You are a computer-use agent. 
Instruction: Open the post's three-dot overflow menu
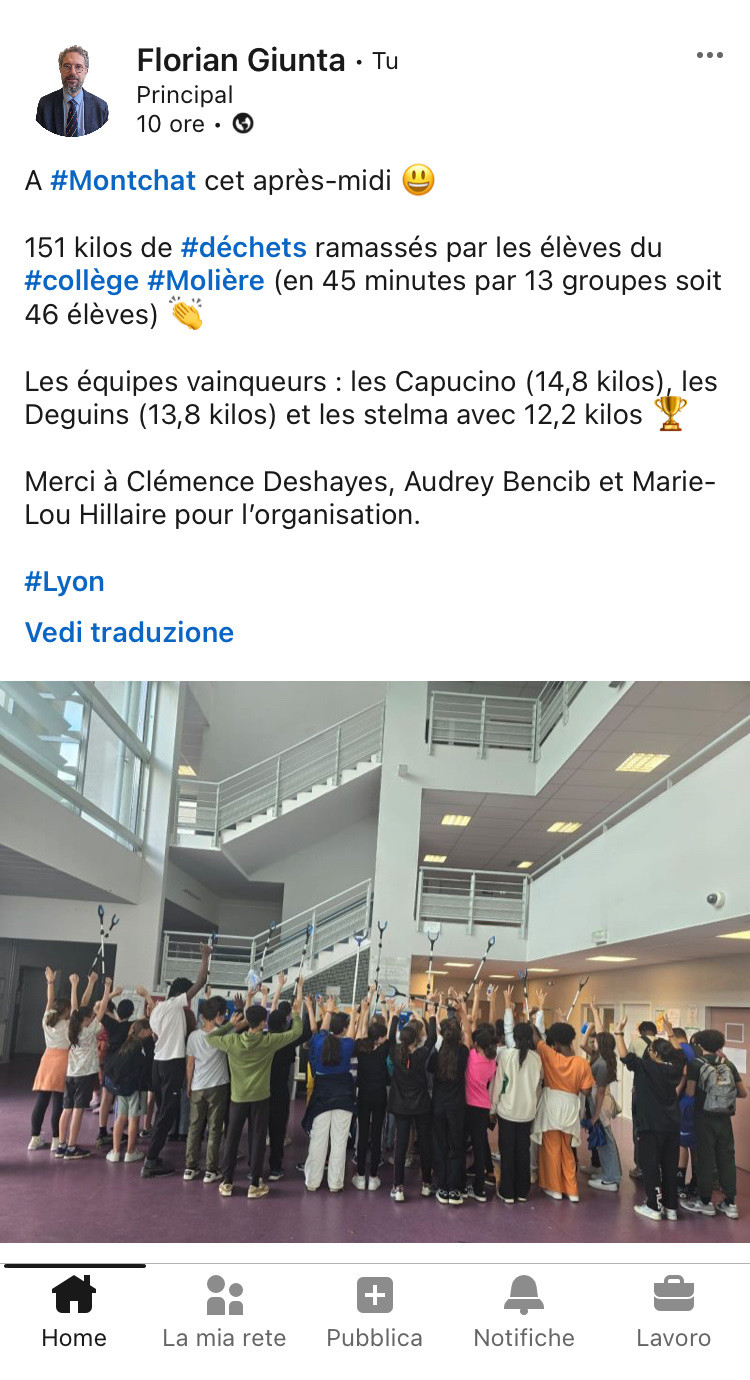pos(709,56)
